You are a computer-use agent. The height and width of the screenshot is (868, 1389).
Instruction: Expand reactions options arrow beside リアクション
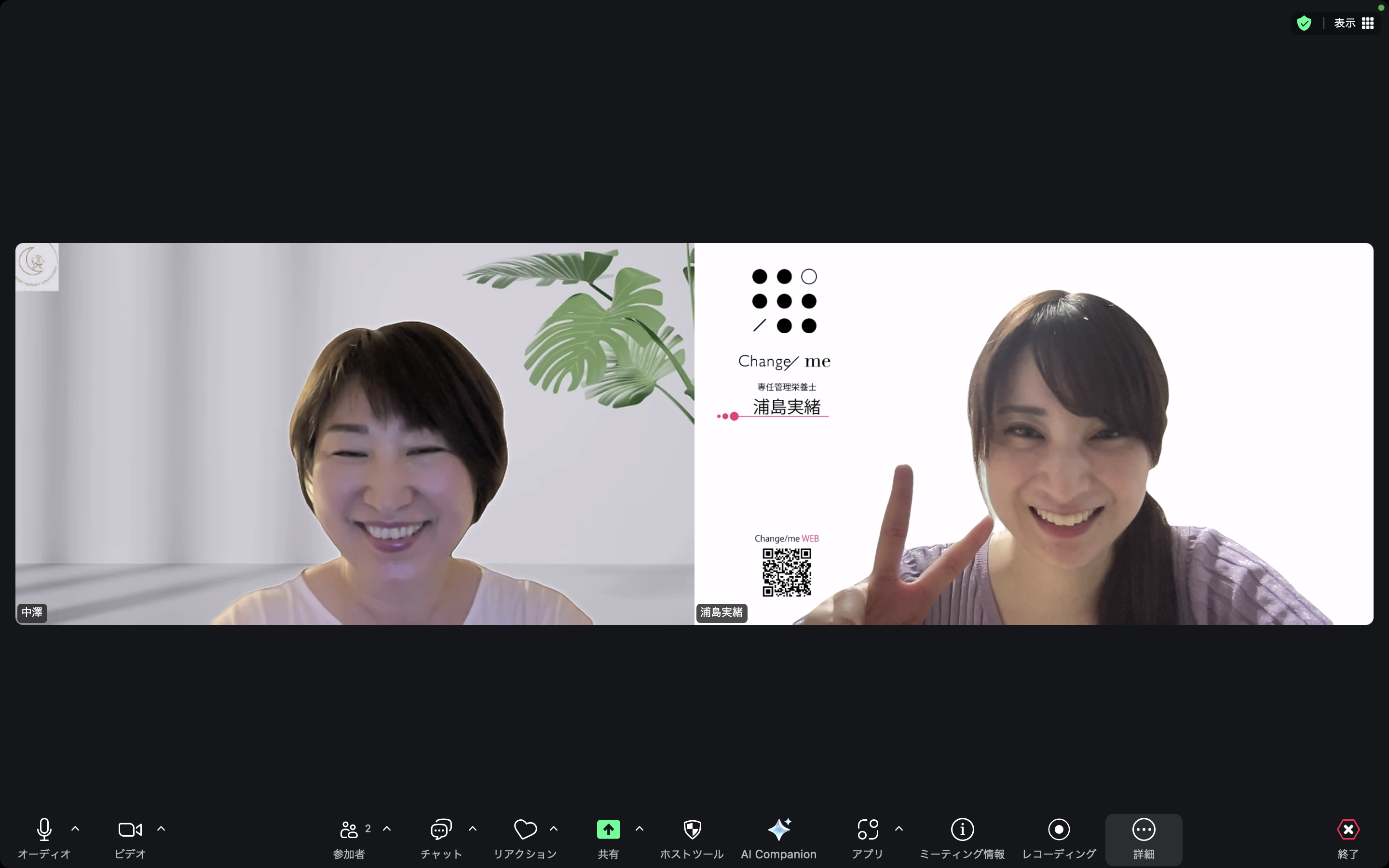pyautogui.click(x=554, y=829)
